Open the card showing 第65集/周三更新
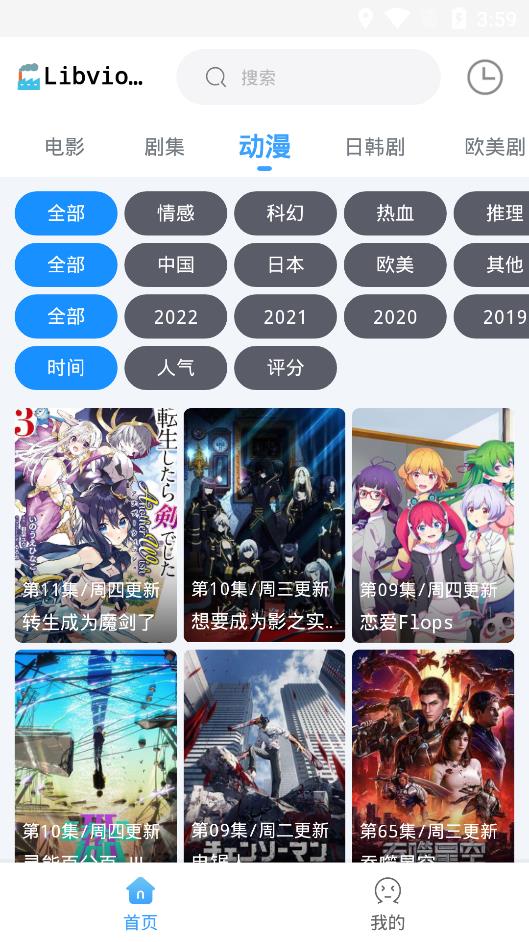Screen dimensions: 529x942 point(433,757)
